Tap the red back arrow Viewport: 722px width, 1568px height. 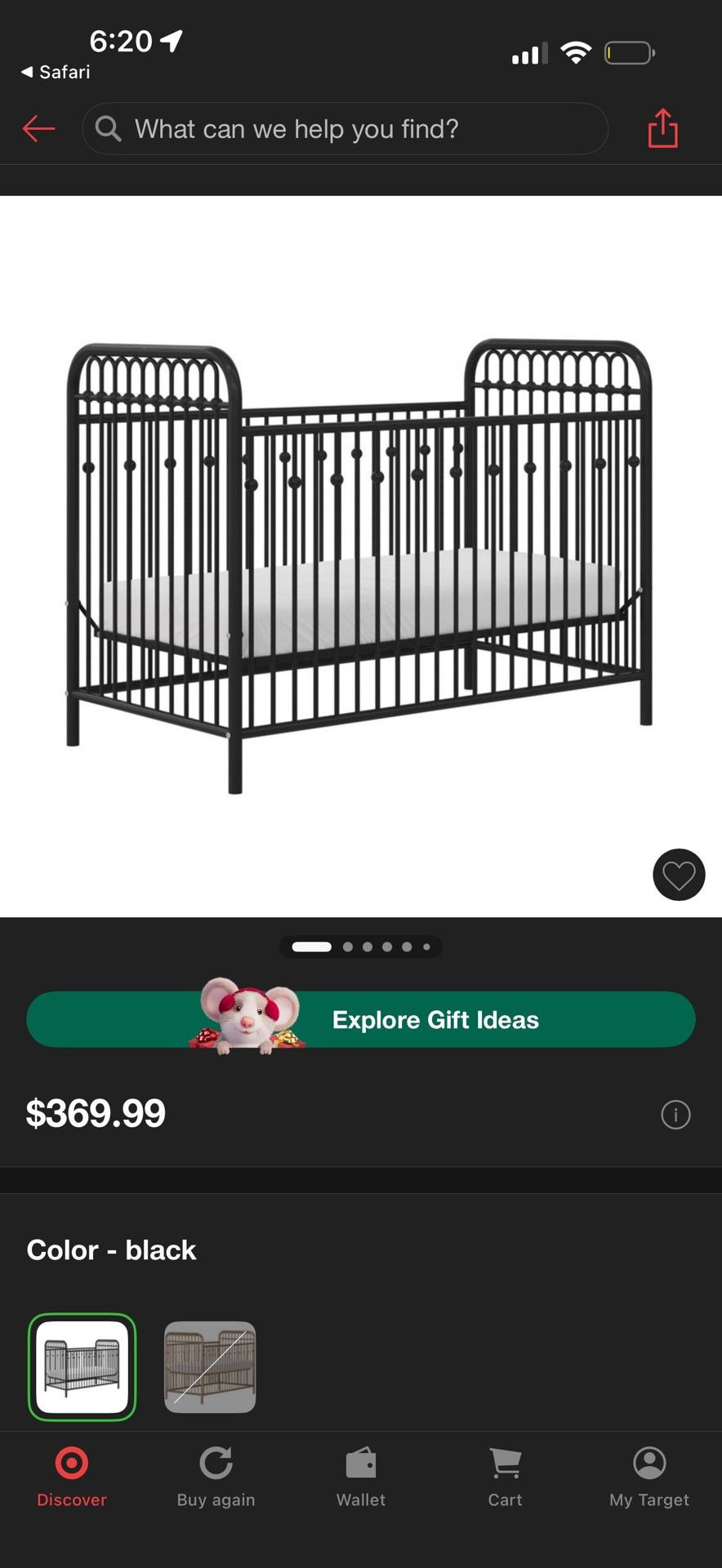tap(38, 128)
